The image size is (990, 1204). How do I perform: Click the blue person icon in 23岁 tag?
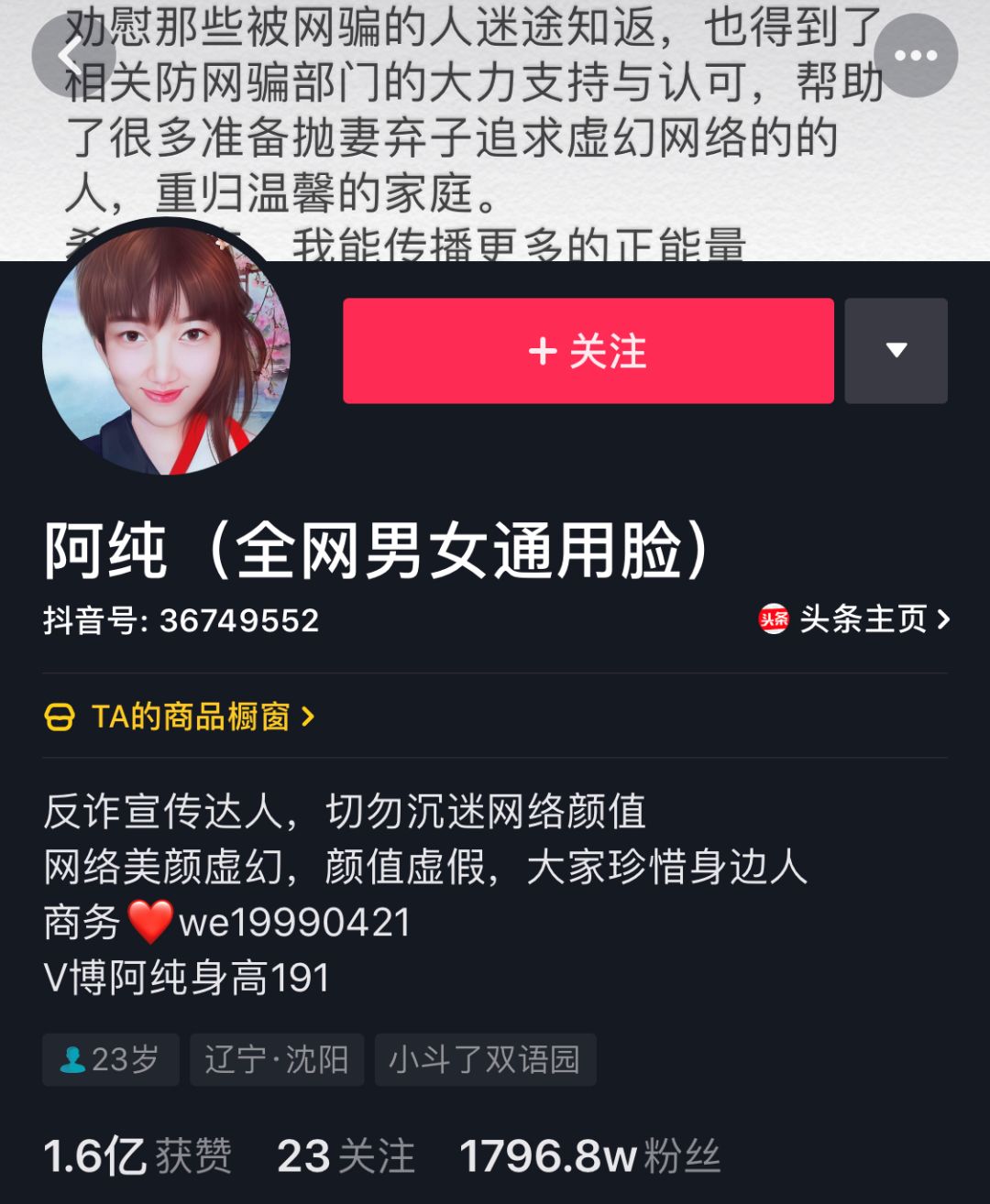tap(71, 1059)
